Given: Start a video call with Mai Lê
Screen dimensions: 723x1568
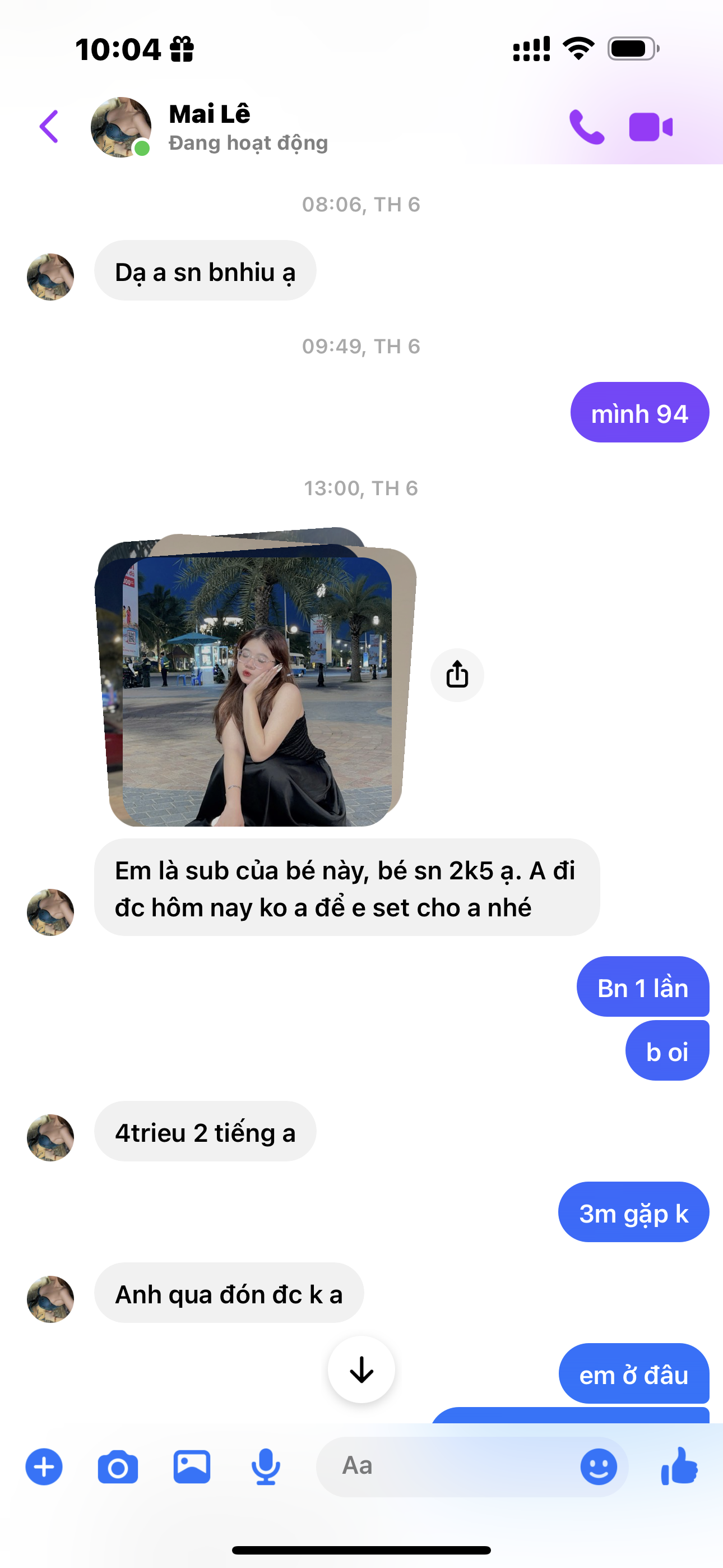Looking at the screenshot, I should tap(651, 127).
